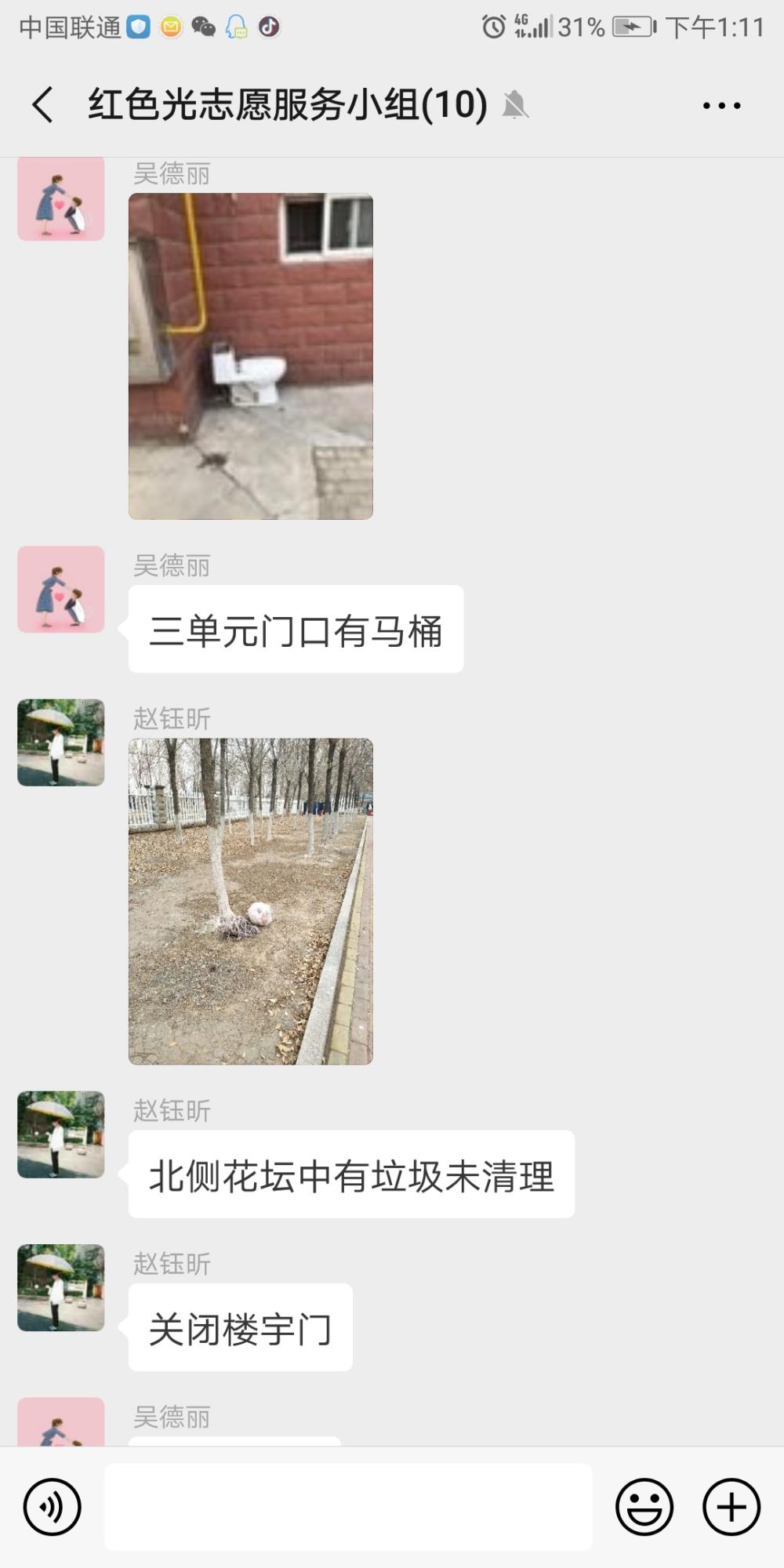Open 吴德丽's avatar beside 三单元门口有马桶
Screen dimensions: 784x1568
[x=61, y=590]
